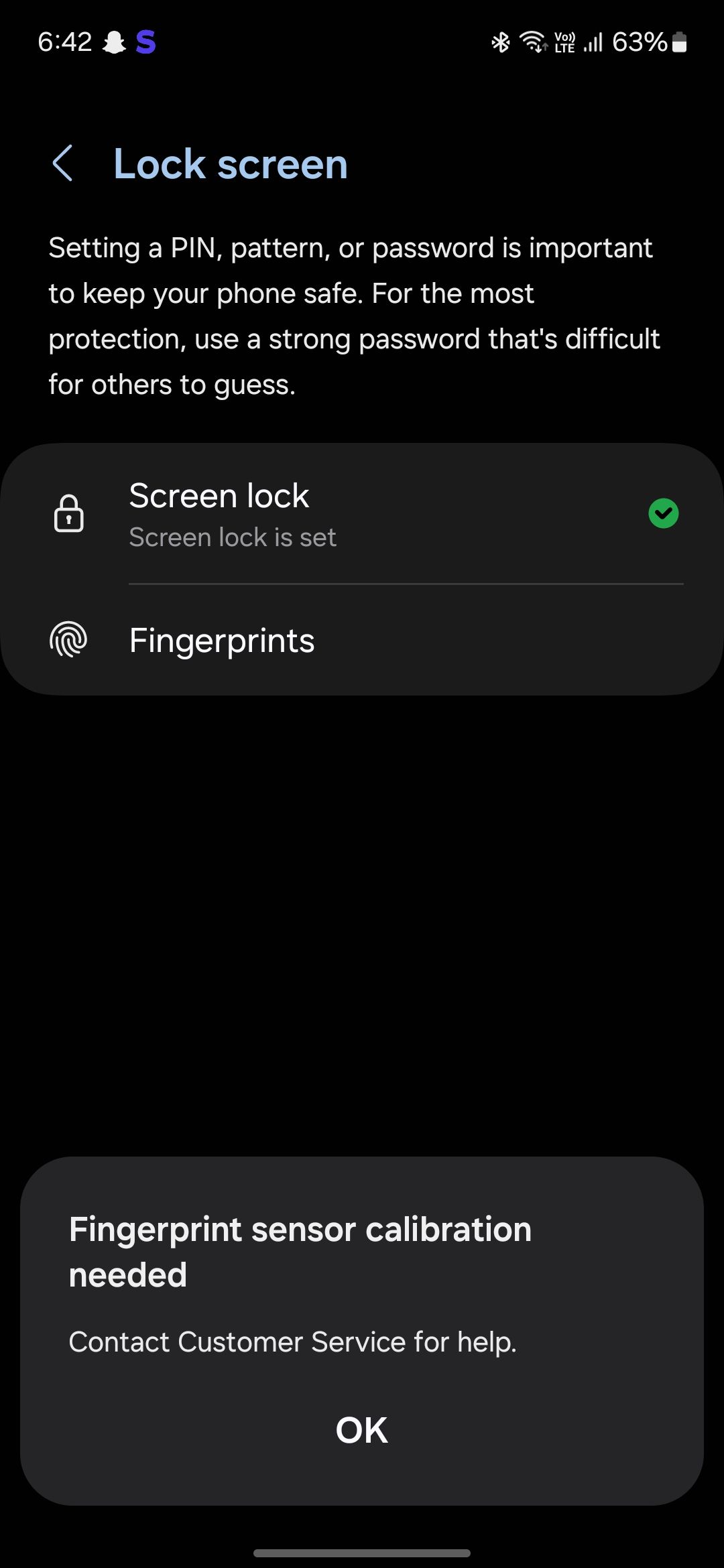This screenshot has width=724, height=1568.
Task: Tap the Fingerprint sensor calibration dialog title
Action: [300, 1250]
